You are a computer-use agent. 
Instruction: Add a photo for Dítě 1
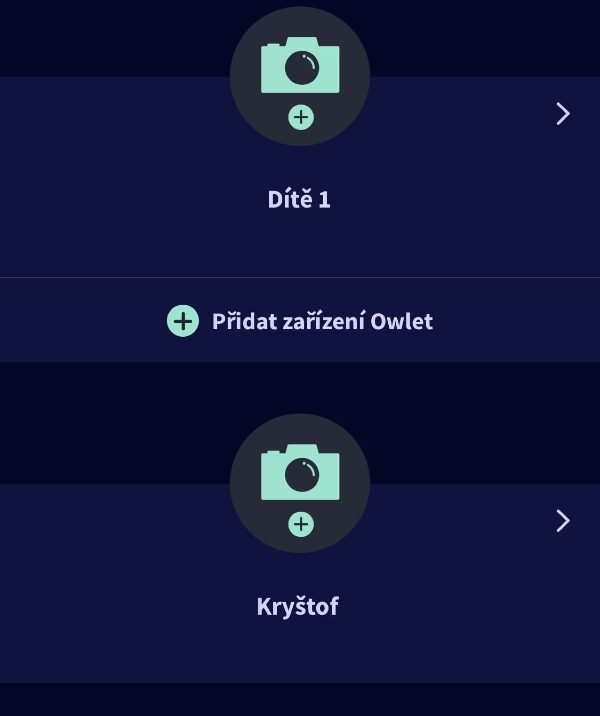point(300,77)
